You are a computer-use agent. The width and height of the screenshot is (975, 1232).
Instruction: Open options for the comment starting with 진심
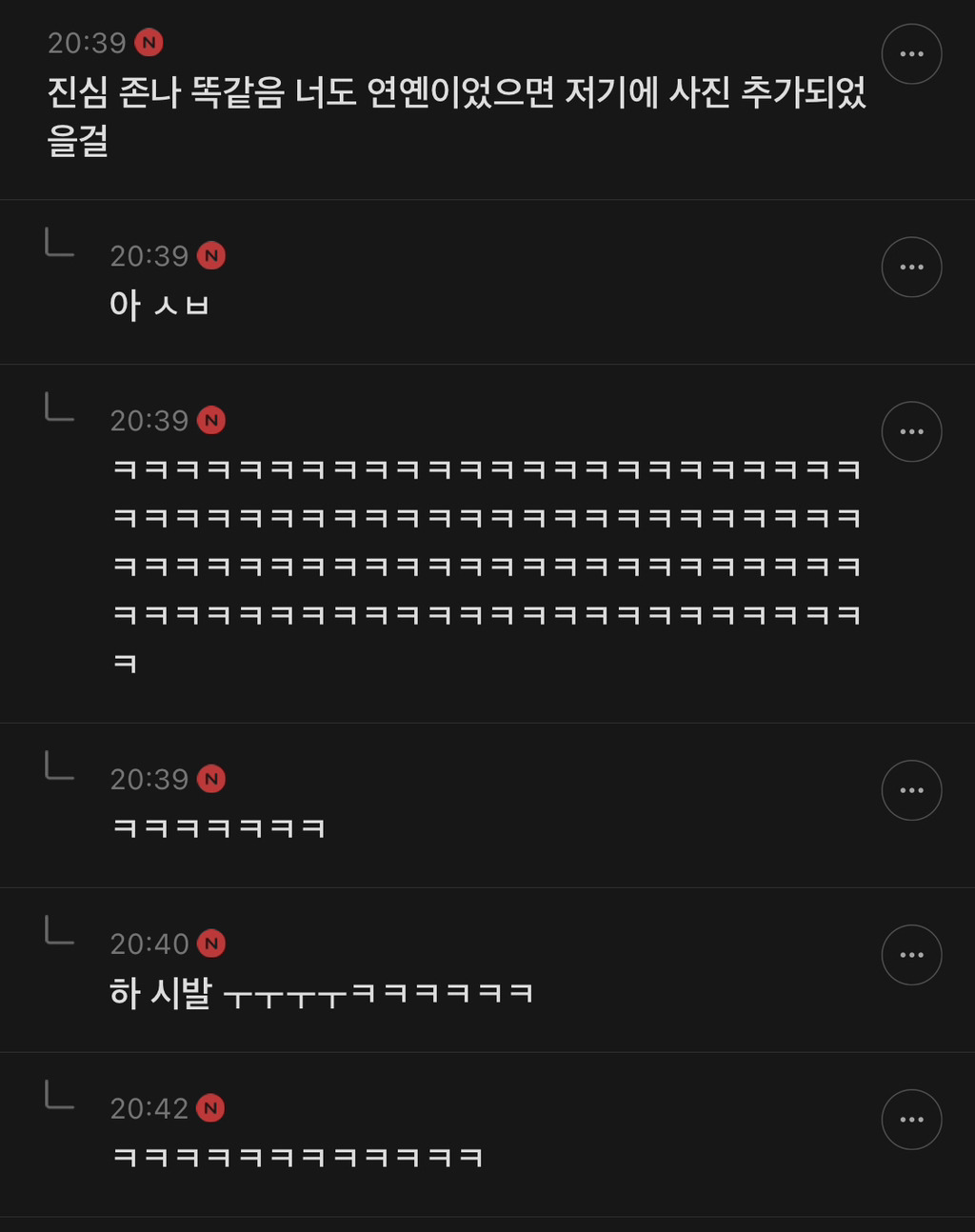(x=911, y=54)
